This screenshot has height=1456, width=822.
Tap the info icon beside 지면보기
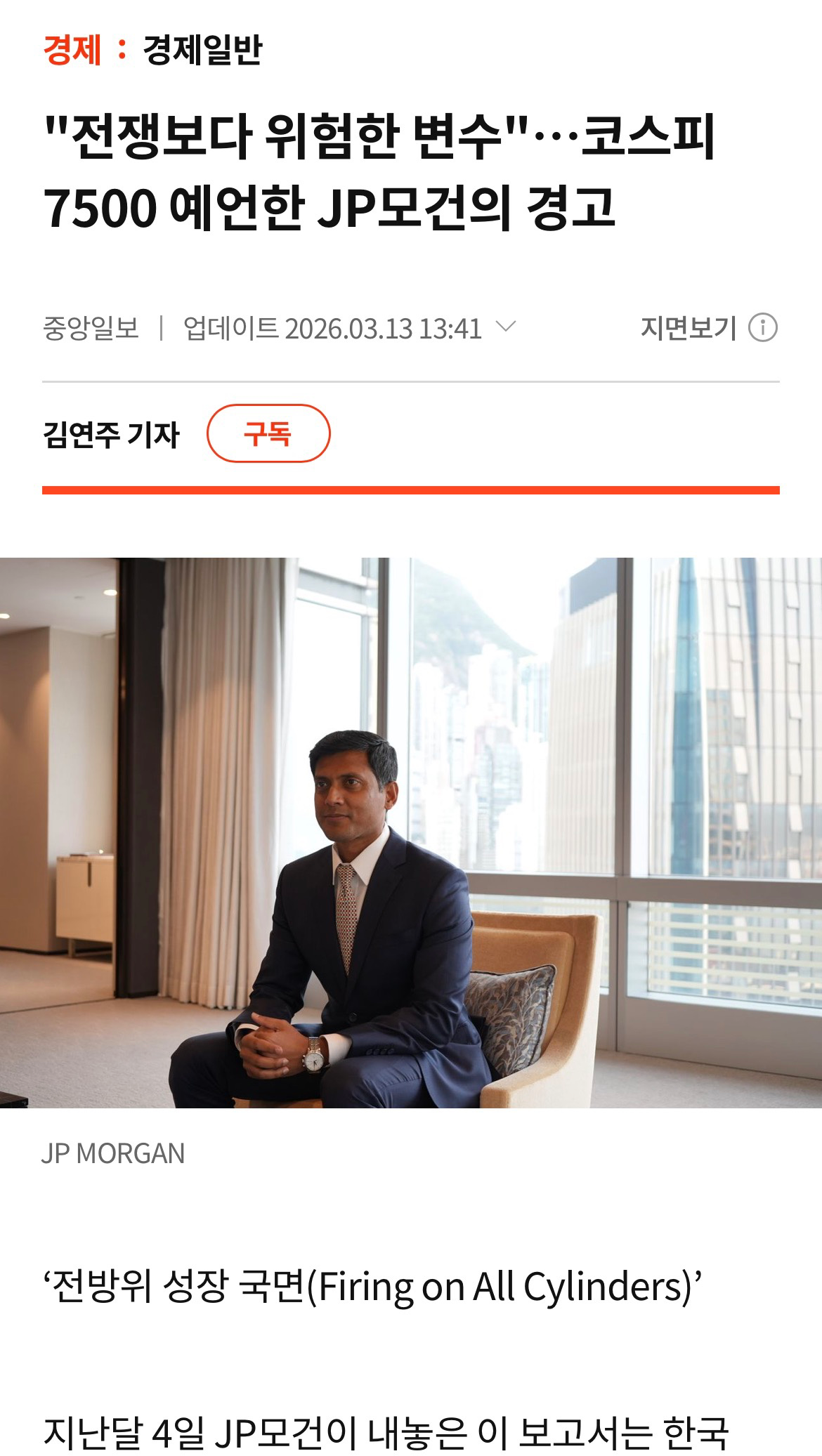point(762,328)
